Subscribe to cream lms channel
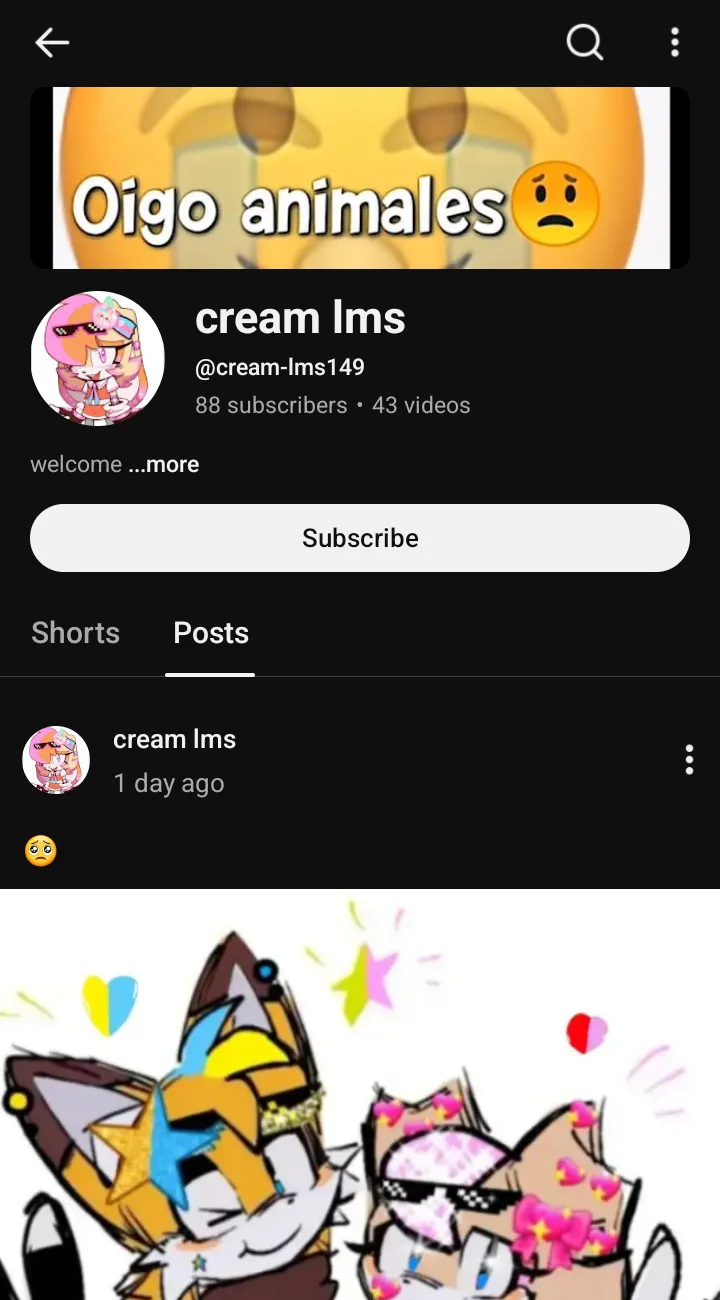720x1300 pixels. pyautogui.click(x=360, y=538)
